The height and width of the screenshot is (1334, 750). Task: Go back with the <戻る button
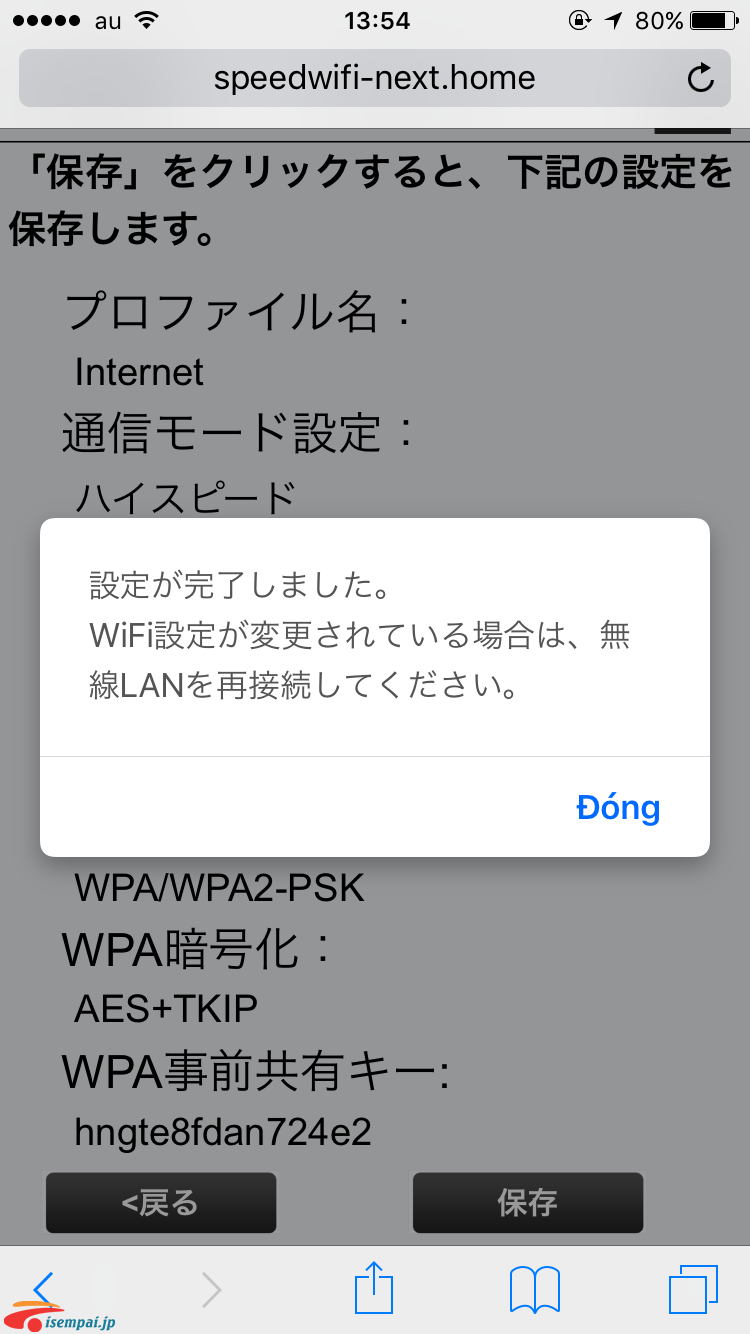160,1202
